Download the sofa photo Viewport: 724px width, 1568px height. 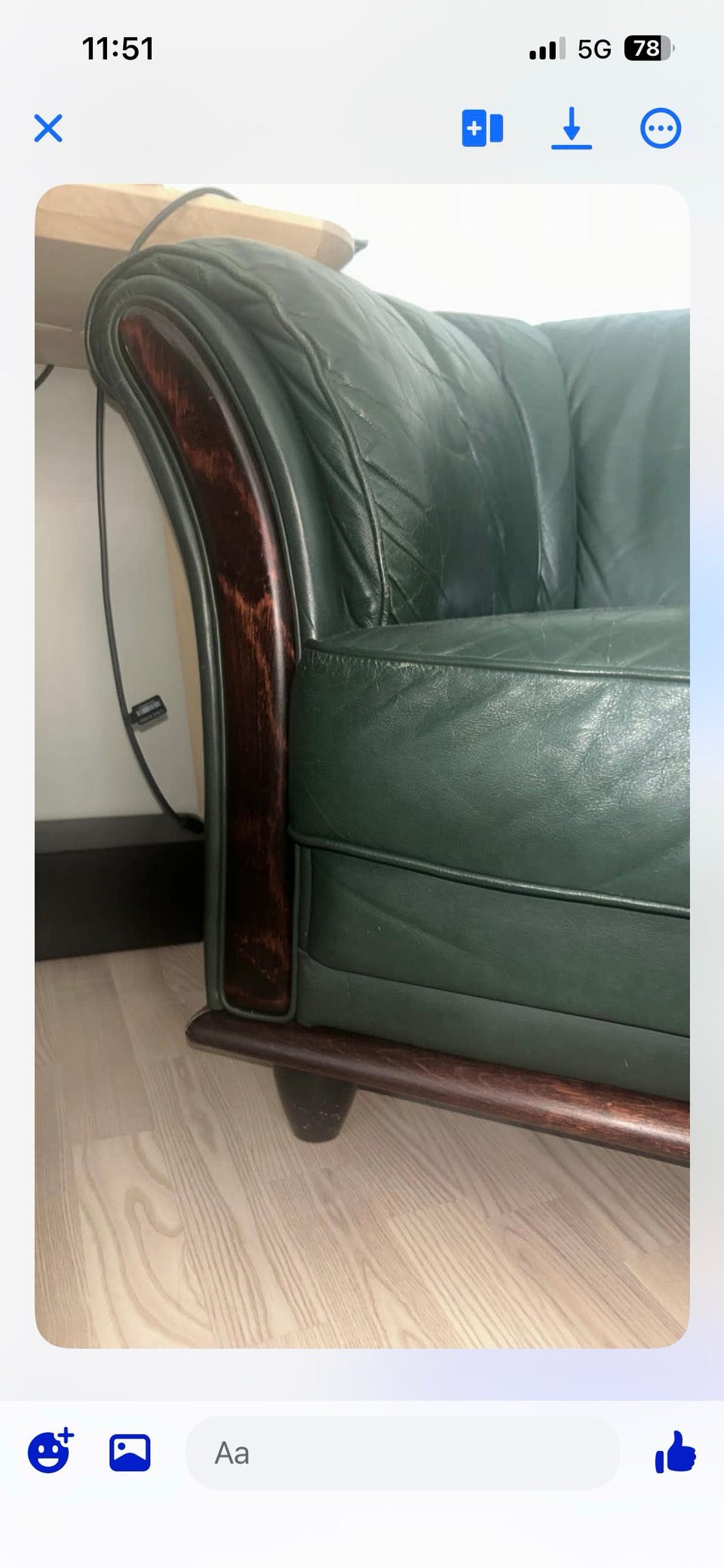coord(572,128)
